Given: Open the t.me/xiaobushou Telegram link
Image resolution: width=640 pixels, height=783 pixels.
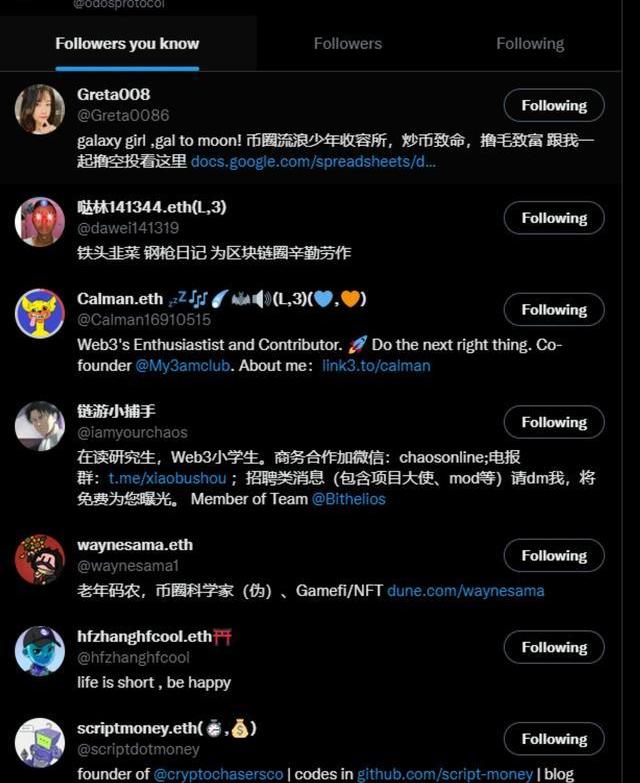Looking at the screenshot, I should [x=167, y=479].
